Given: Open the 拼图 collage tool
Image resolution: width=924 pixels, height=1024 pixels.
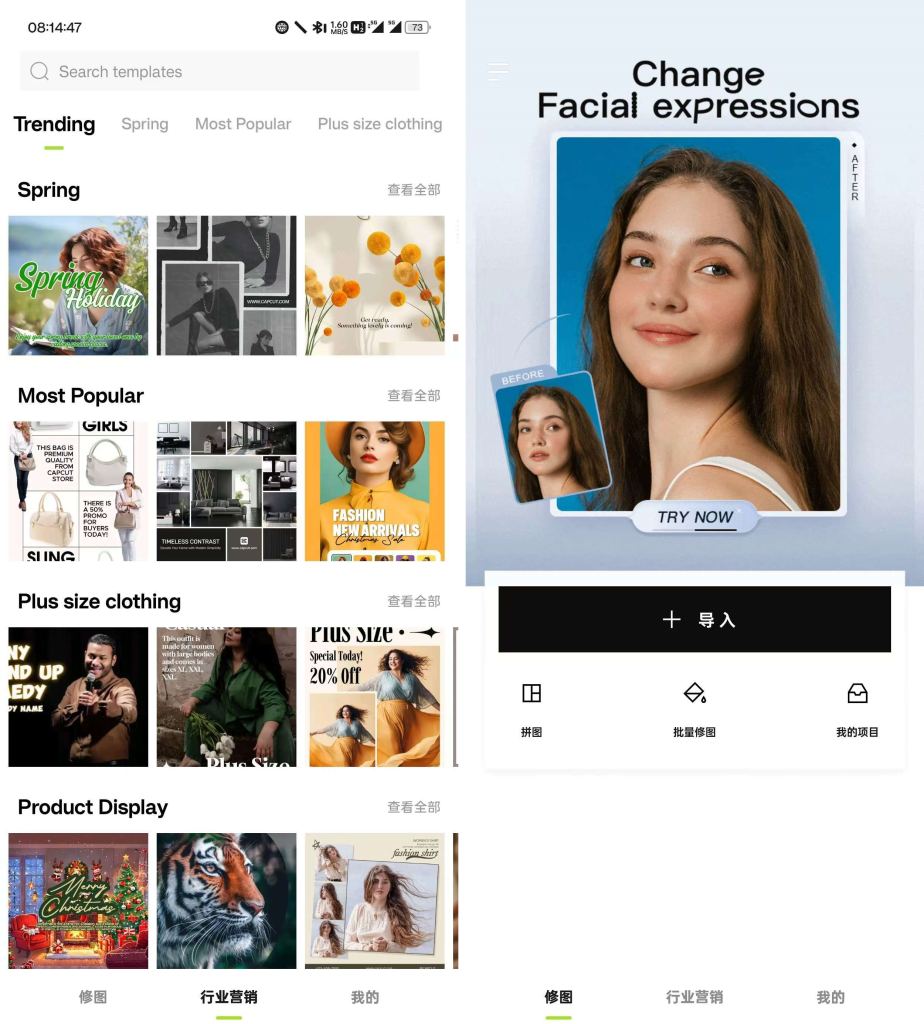Looking at the screenshot, I should click(x=532, y=709).
